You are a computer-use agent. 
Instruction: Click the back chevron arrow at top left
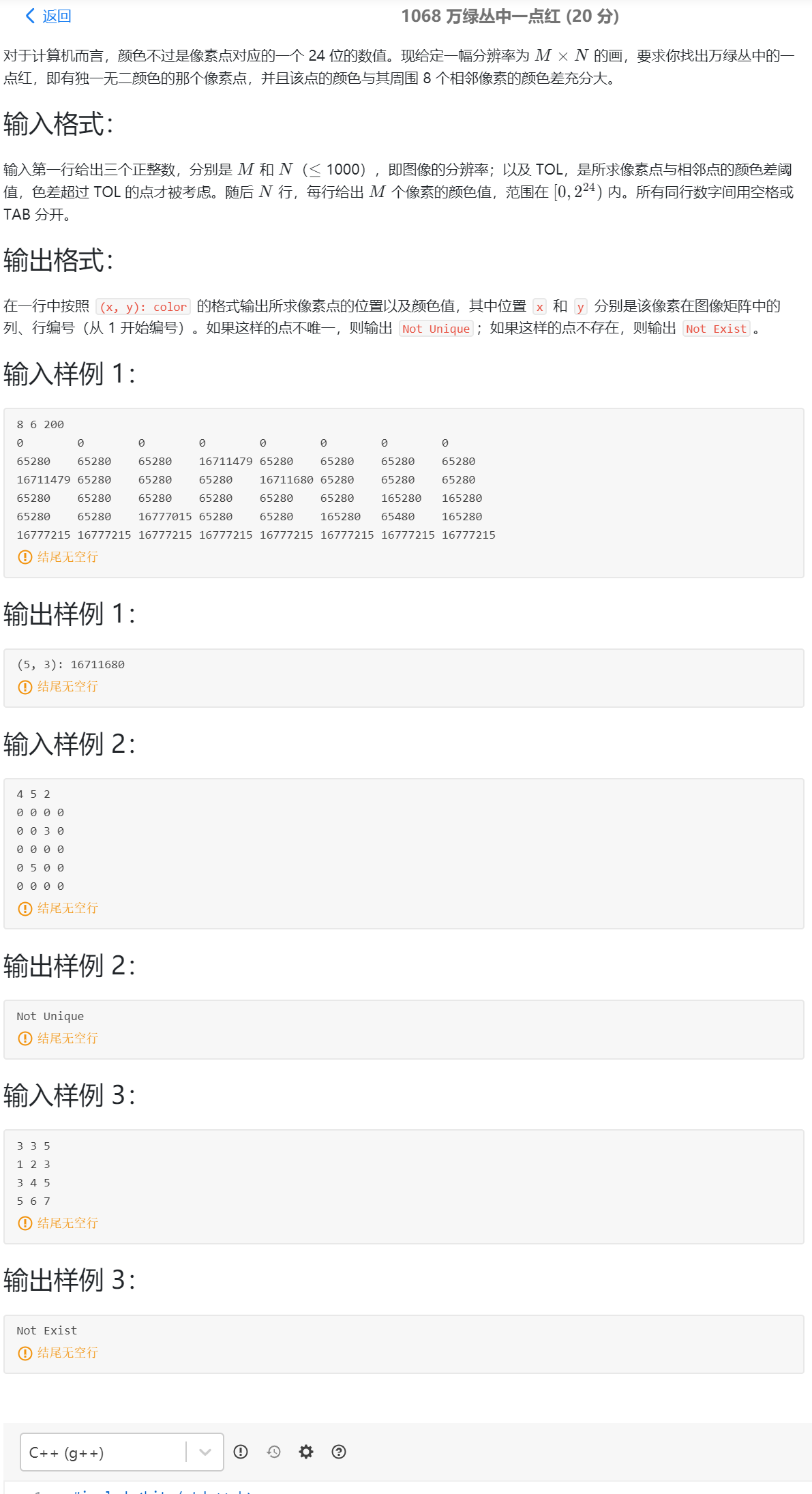click(x=29, y=15)
